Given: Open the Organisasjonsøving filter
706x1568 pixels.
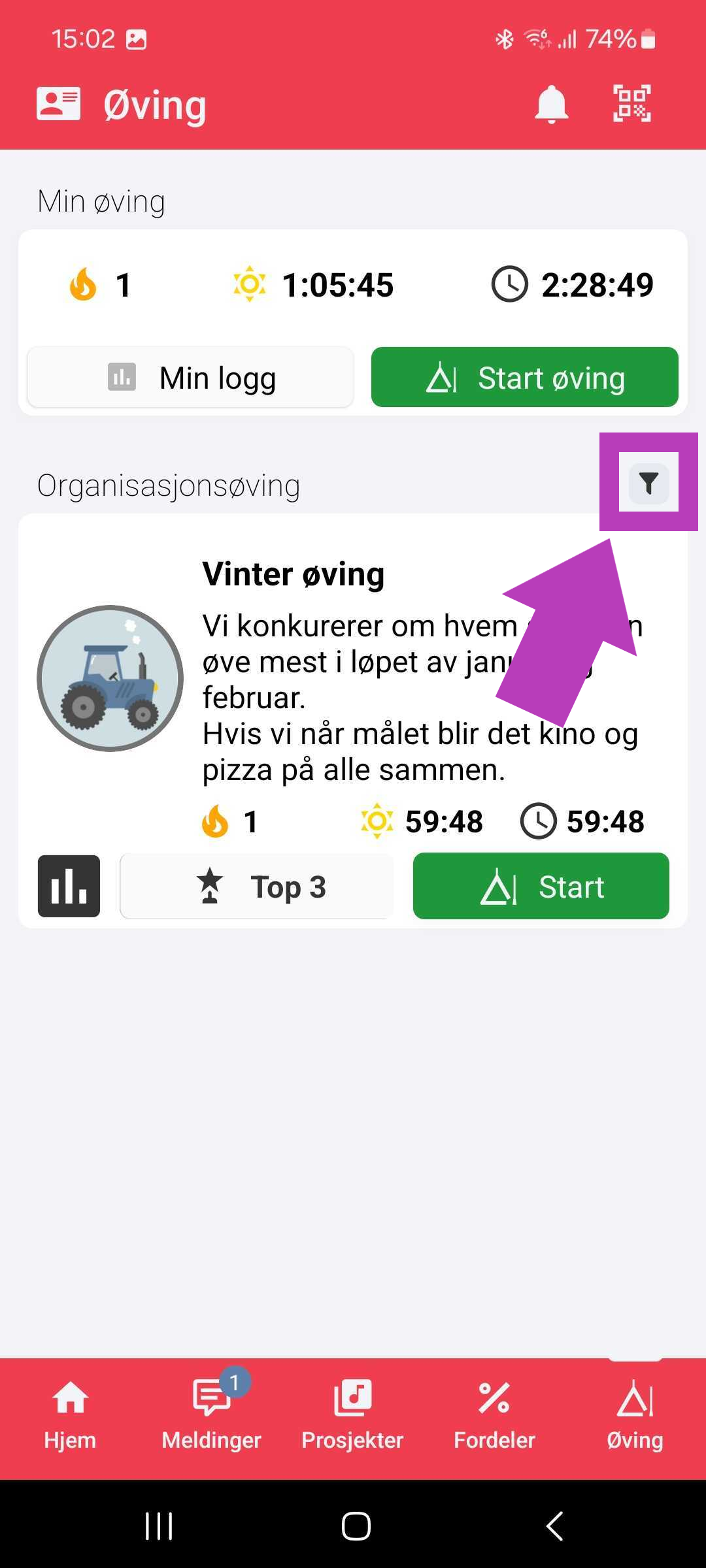Looking at the screenshot, I should [x=648, y=483].
